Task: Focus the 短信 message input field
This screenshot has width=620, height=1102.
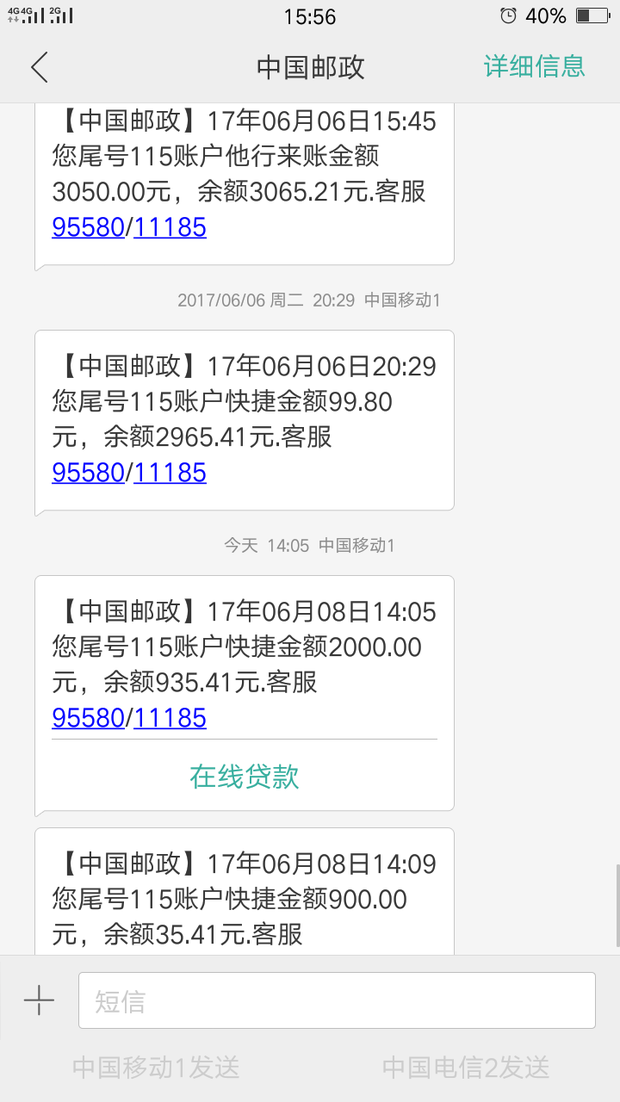Action: pos(337,1001)
